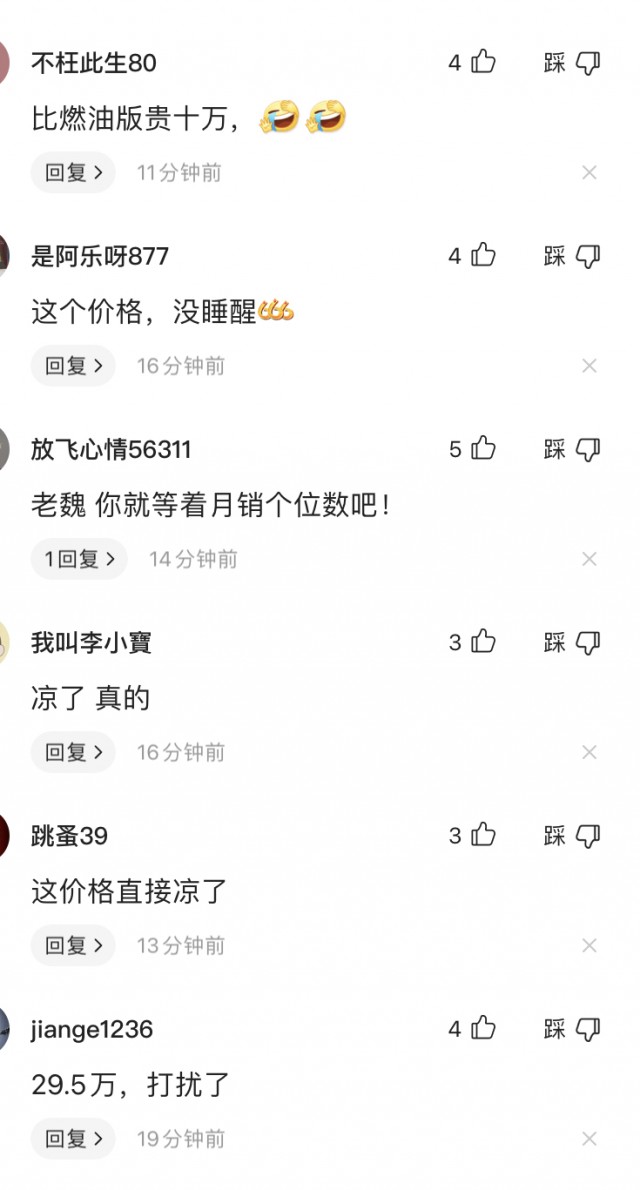Reply to jiange1236's comment
640x1190 pixels.
pyautogui.click(x=73, y=1138)
